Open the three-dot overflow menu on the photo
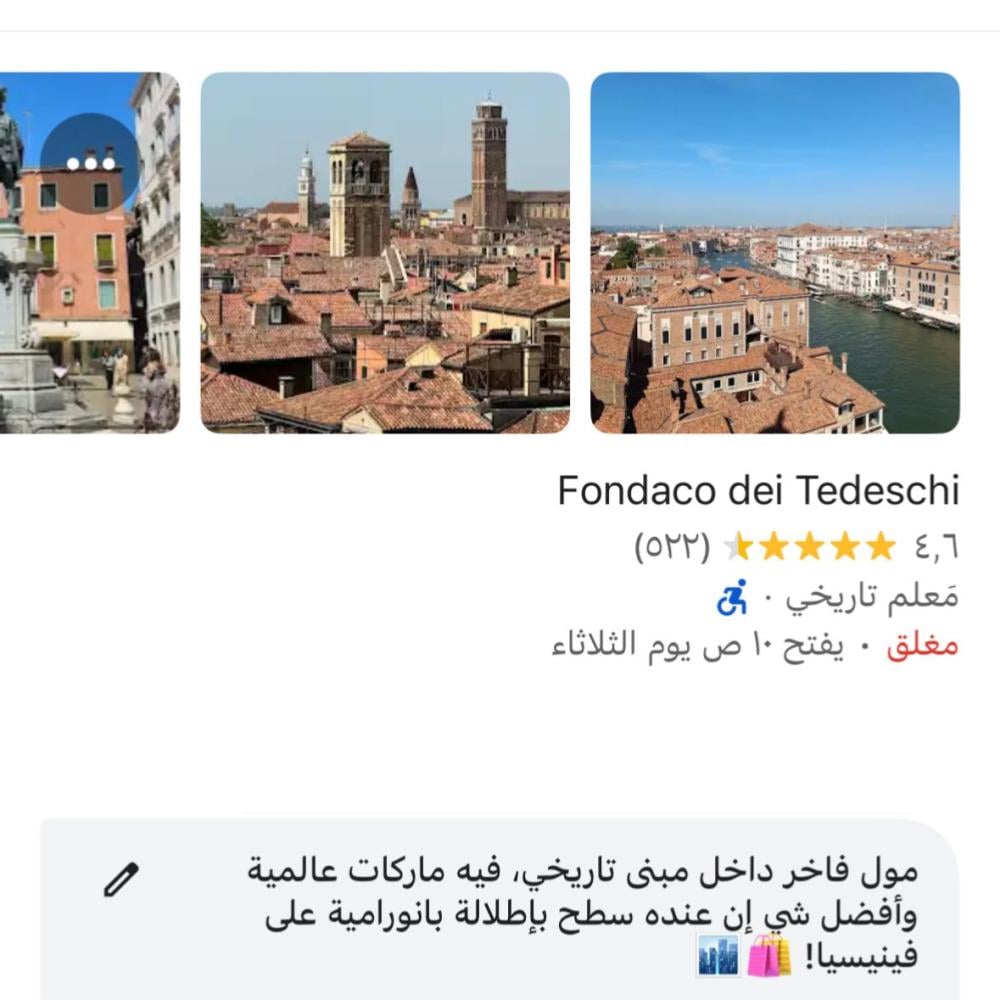The image size is (1000, 1000). click(x=90, y=162)
